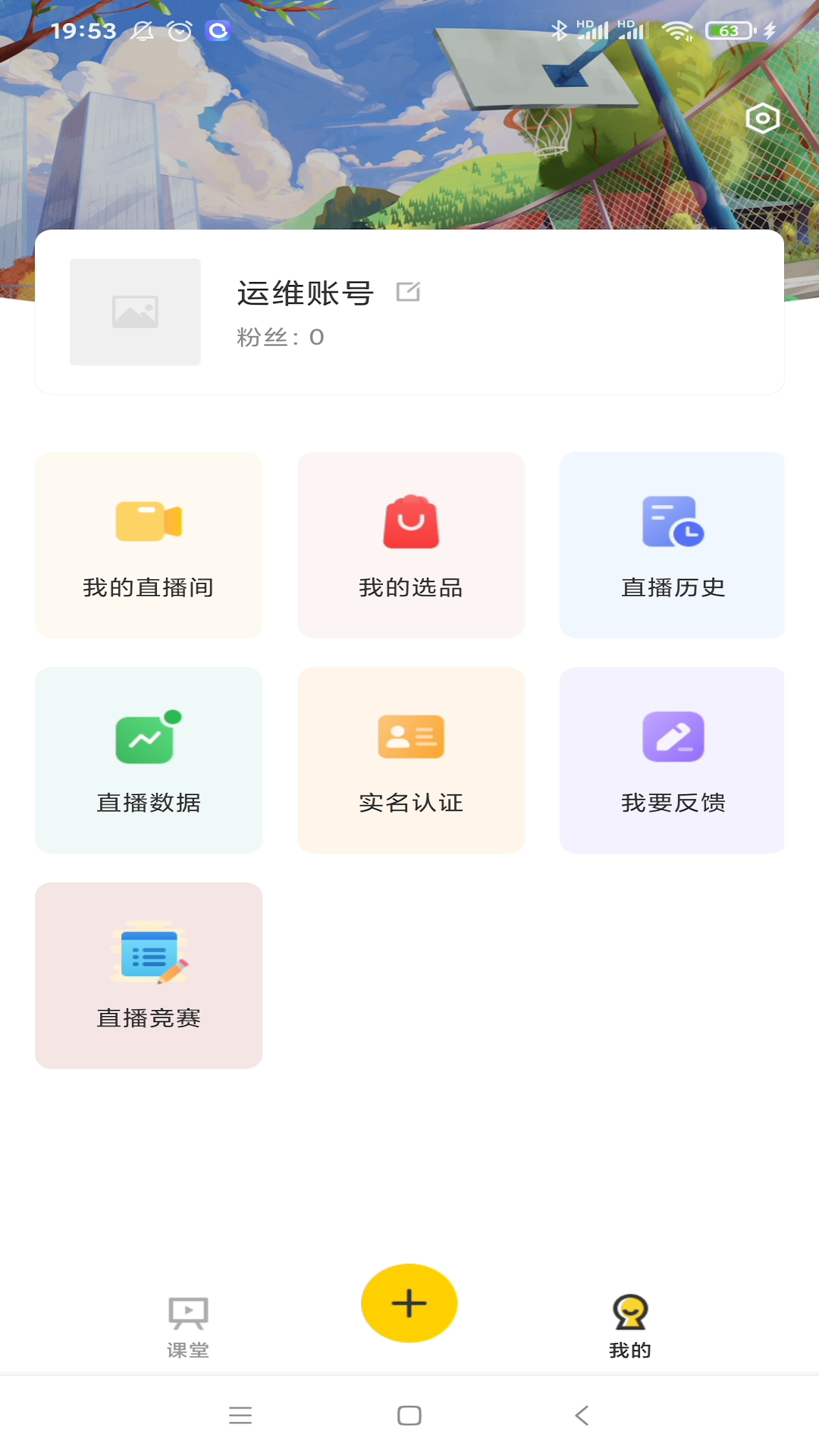
Task: Edit the 运维账号 profile name
Action: pos(408,292)
